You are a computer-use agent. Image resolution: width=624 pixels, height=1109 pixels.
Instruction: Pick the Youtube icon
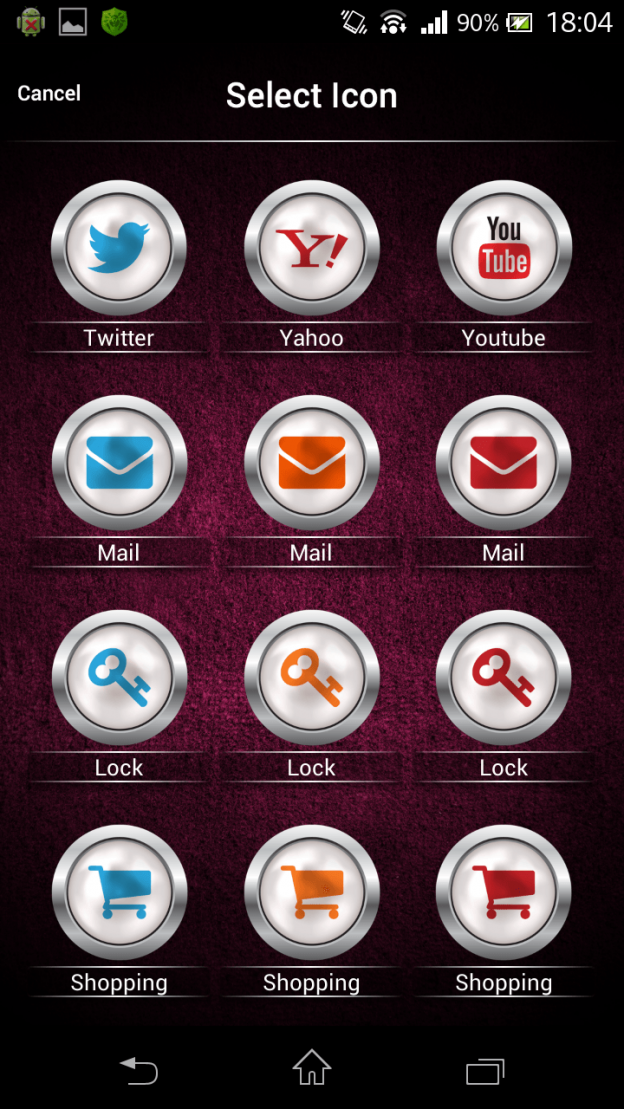pyautogui.click(x=504, y=248)
